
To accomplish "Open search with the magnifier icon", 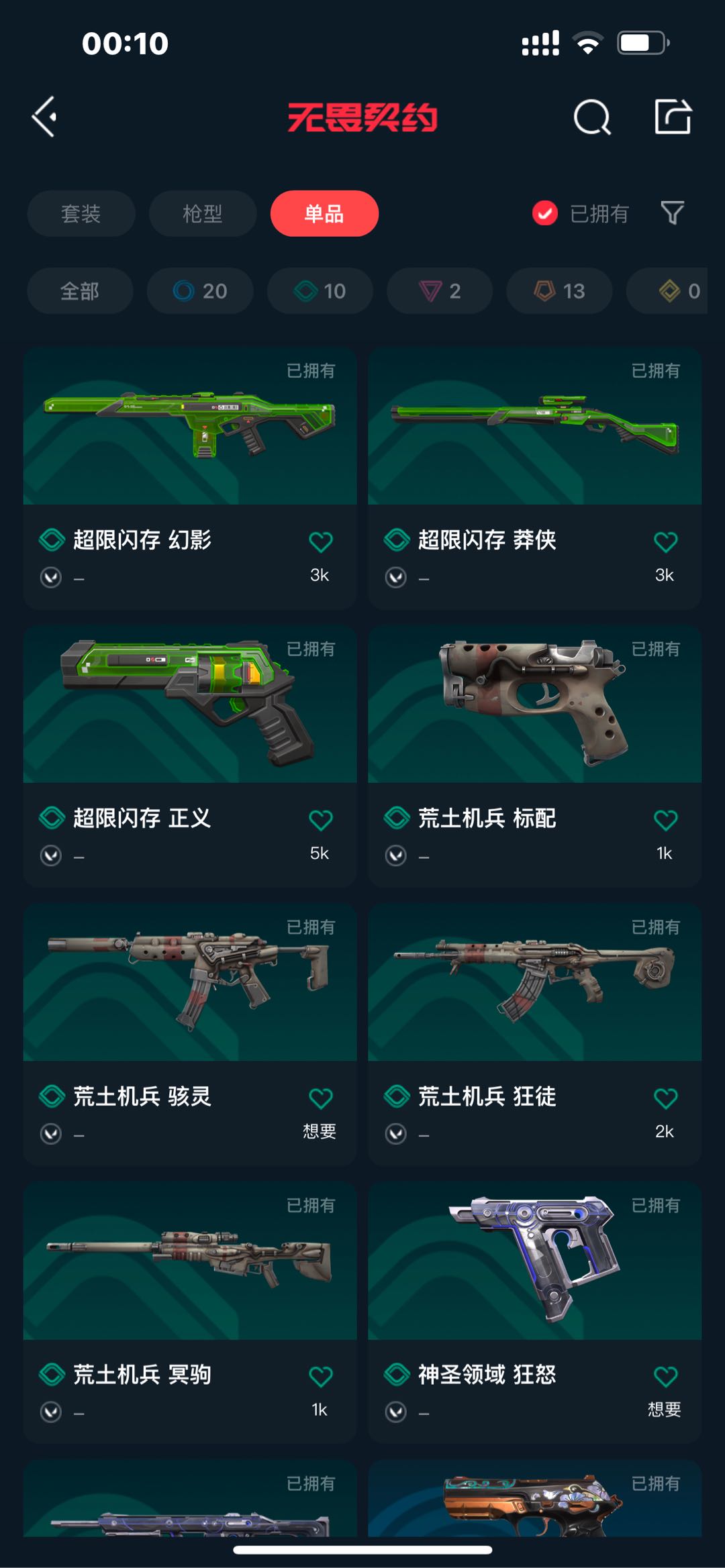I will (x=592, y=118).
